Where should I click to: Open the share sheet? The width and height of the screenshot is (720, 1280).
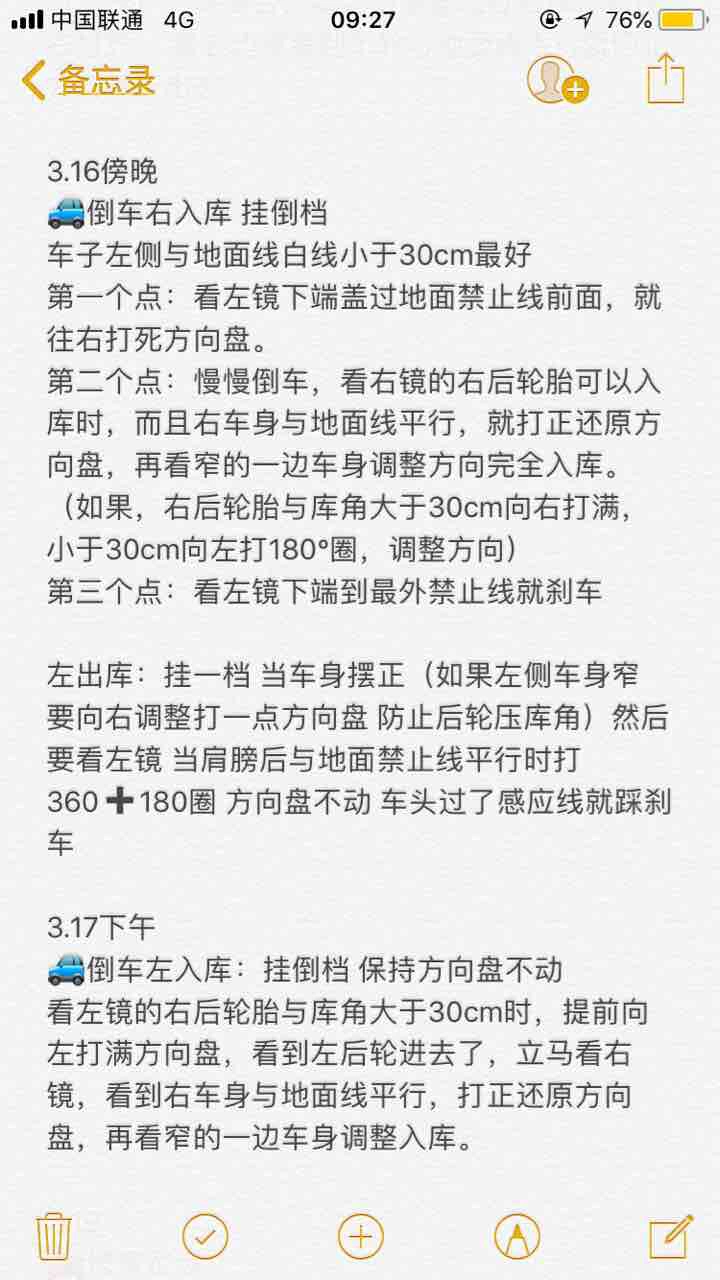point(666,78)
